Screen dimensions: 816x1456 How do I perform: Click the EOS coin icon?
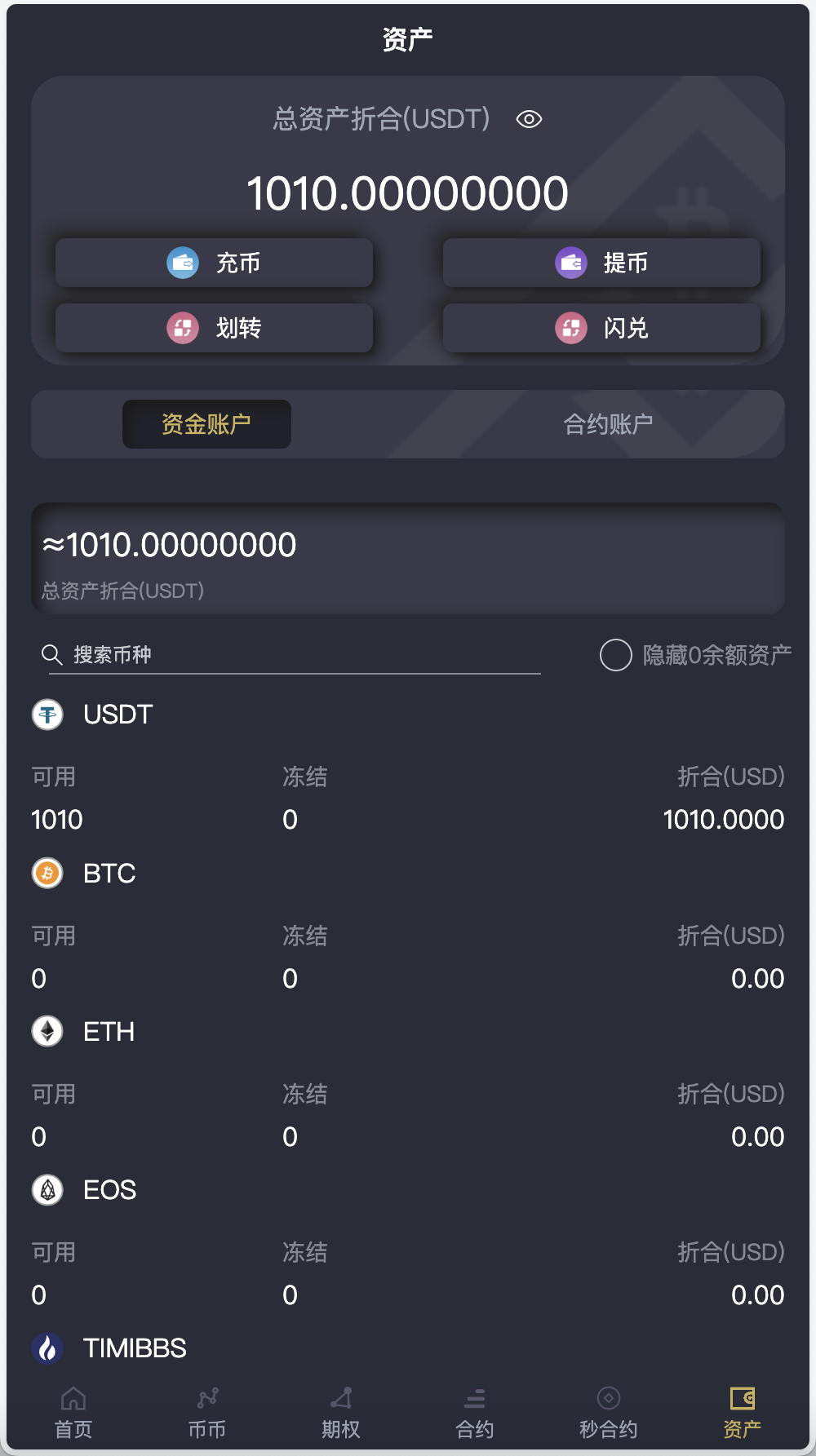[47, 1189]
